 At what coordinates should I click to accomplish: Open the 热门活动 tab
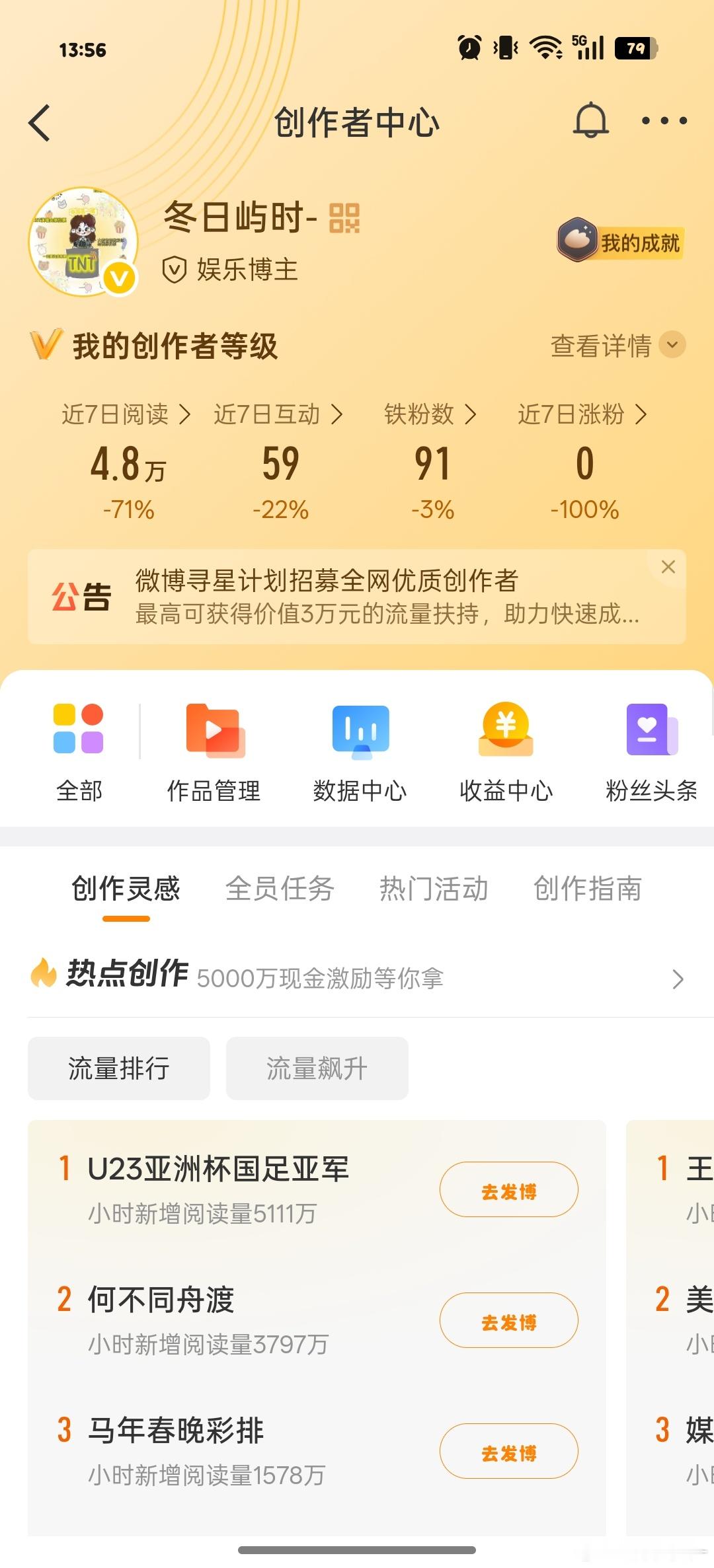click(x=434, y=889)
